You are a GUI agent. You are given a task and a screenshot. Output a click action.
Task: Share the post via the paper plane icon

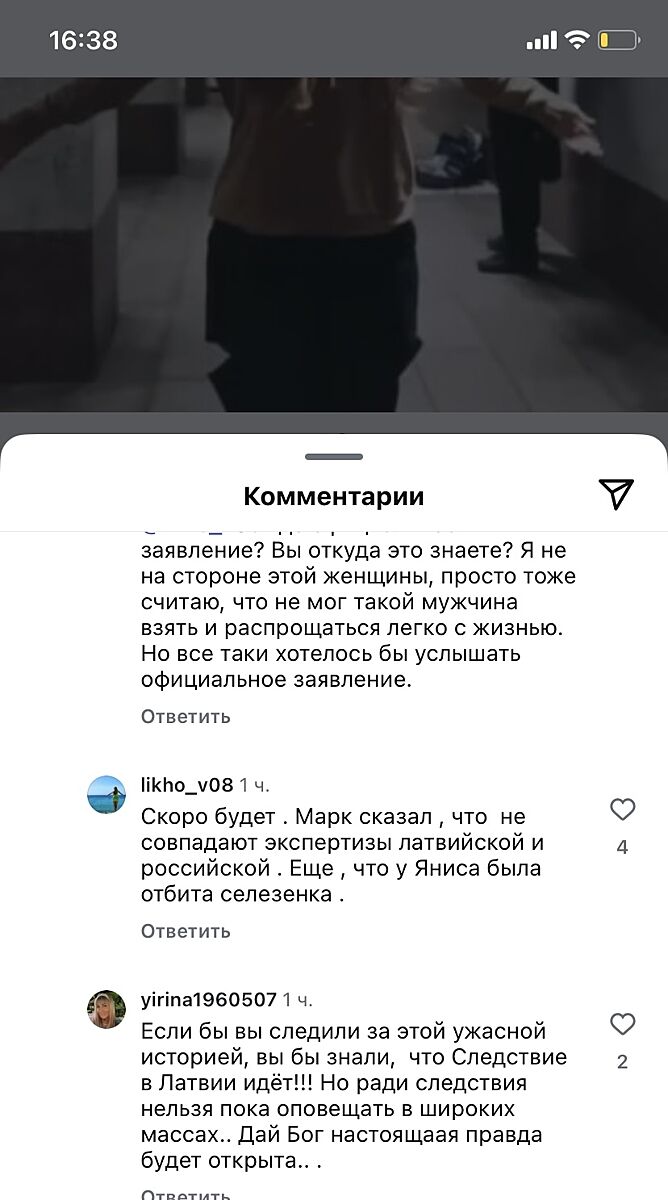click(616, 494)
